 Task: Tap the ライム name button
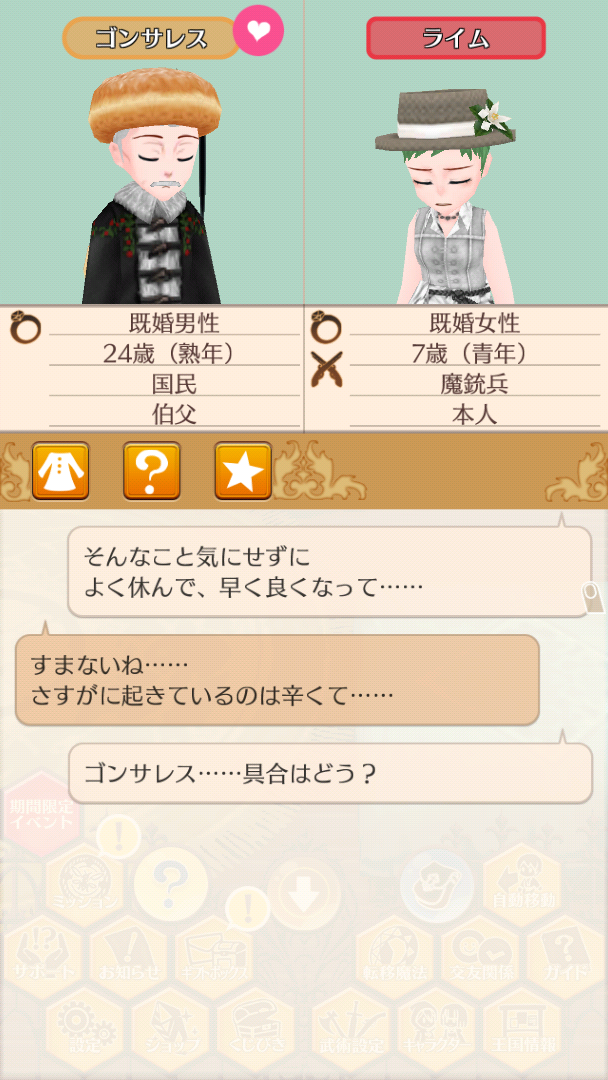[455, 39]
